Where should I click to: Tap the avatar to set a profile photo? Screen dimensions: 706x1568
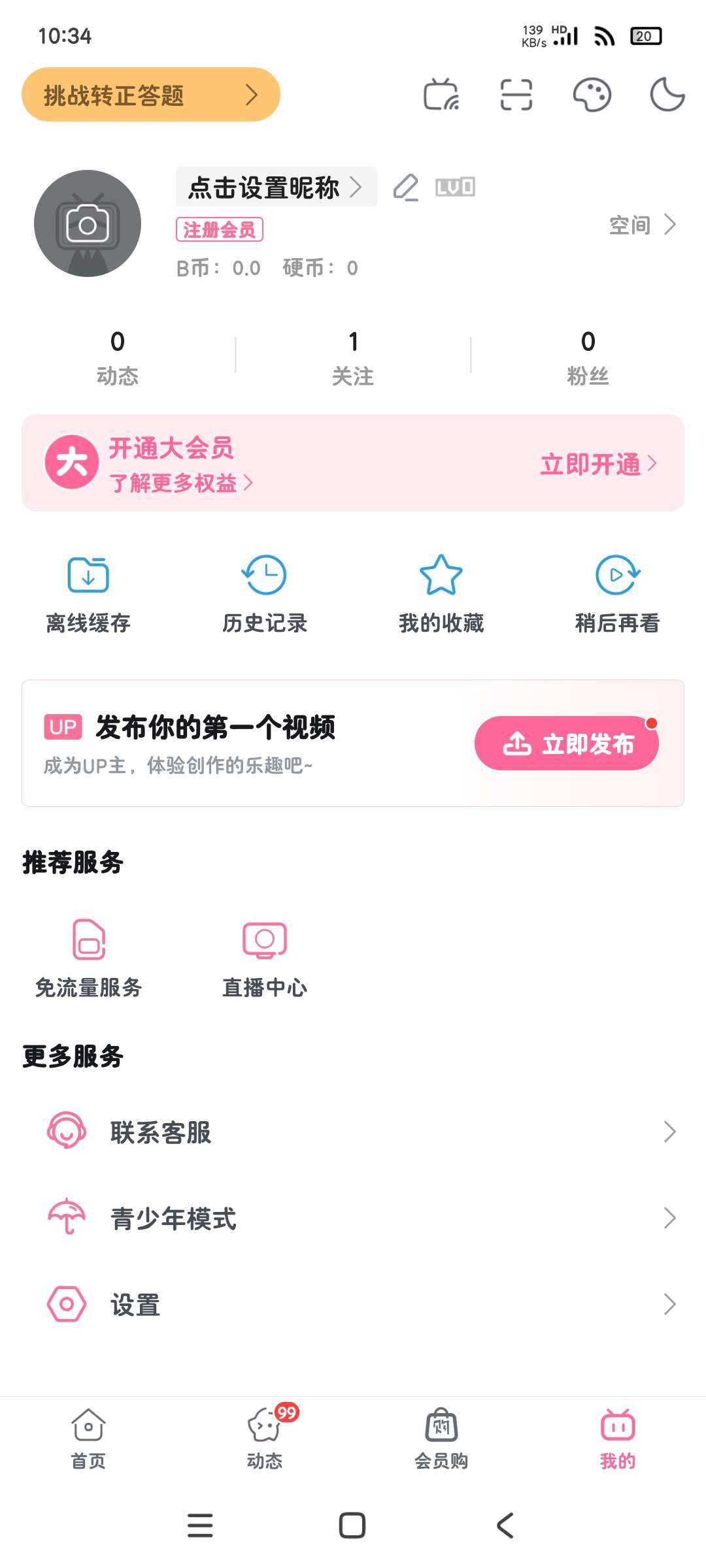(88, 223)
